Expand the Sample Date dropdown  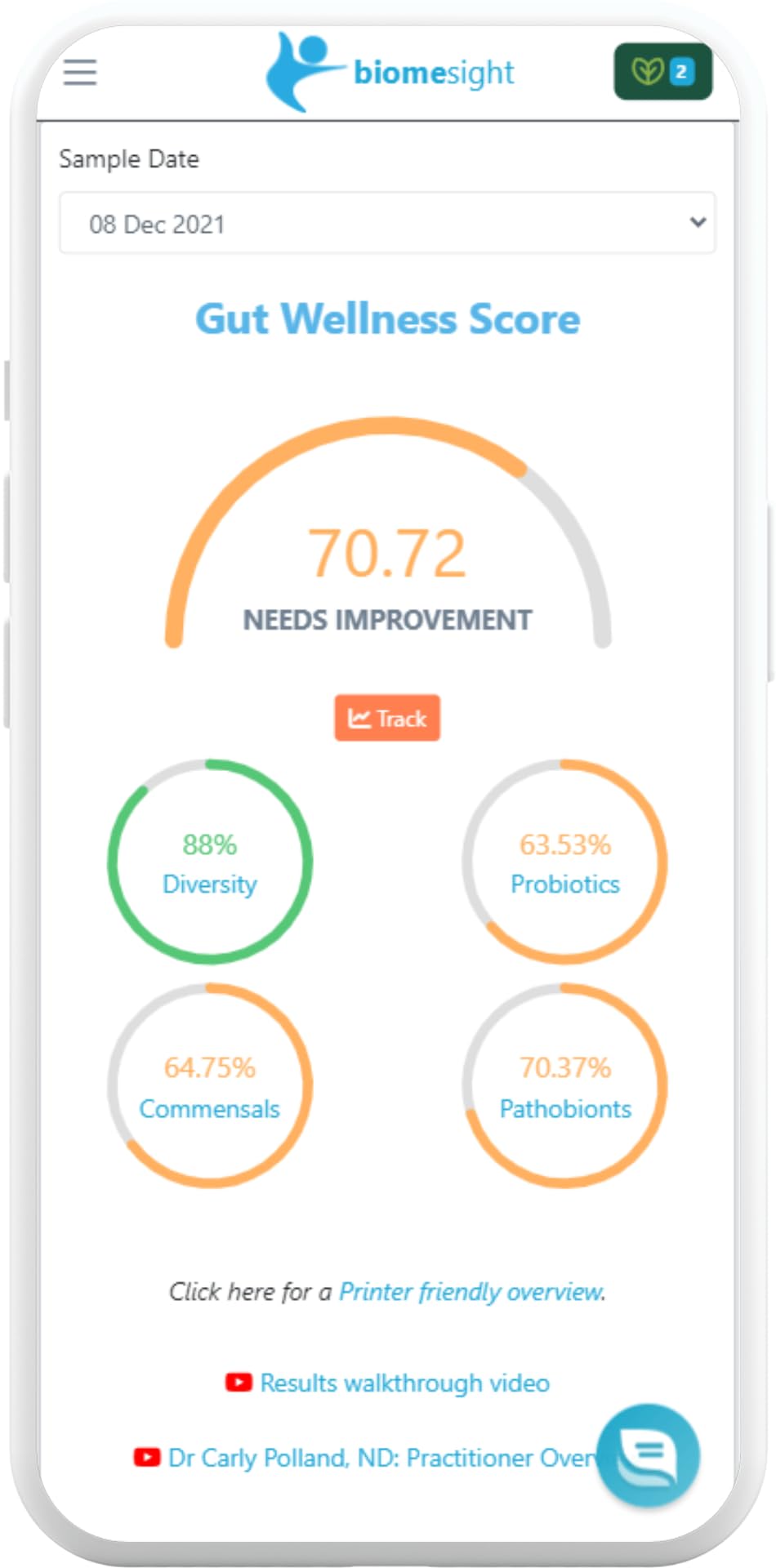click(x=387, y=223)
